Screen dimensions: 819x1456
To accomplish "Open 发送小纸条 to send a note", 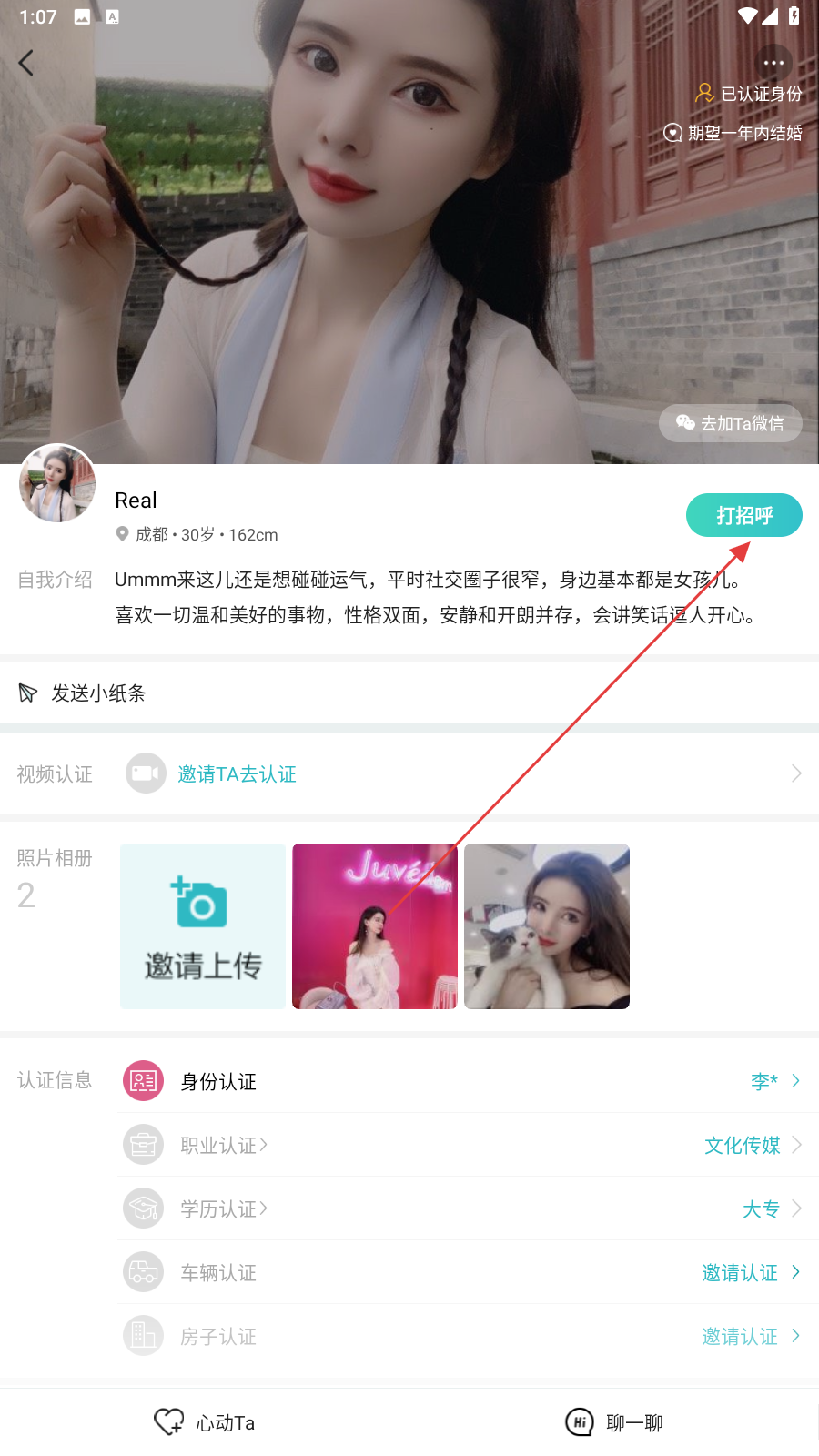I will (409, 693).
